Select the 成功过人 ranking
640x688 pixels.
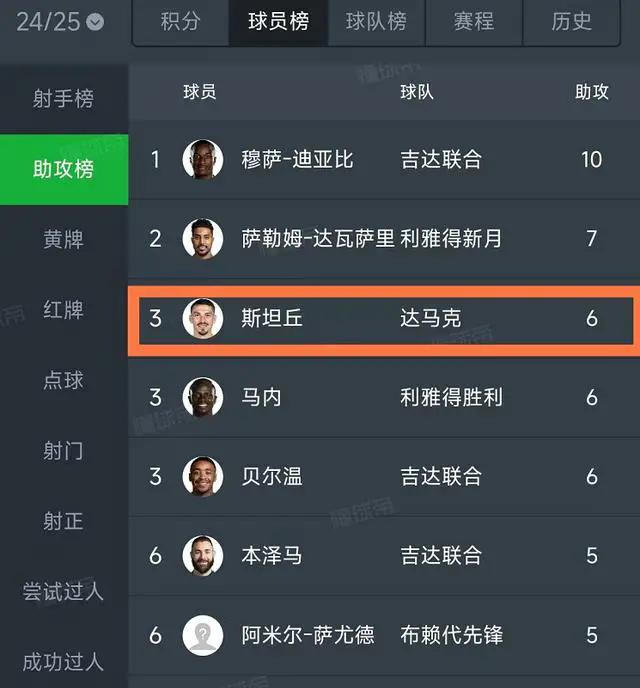63,662
